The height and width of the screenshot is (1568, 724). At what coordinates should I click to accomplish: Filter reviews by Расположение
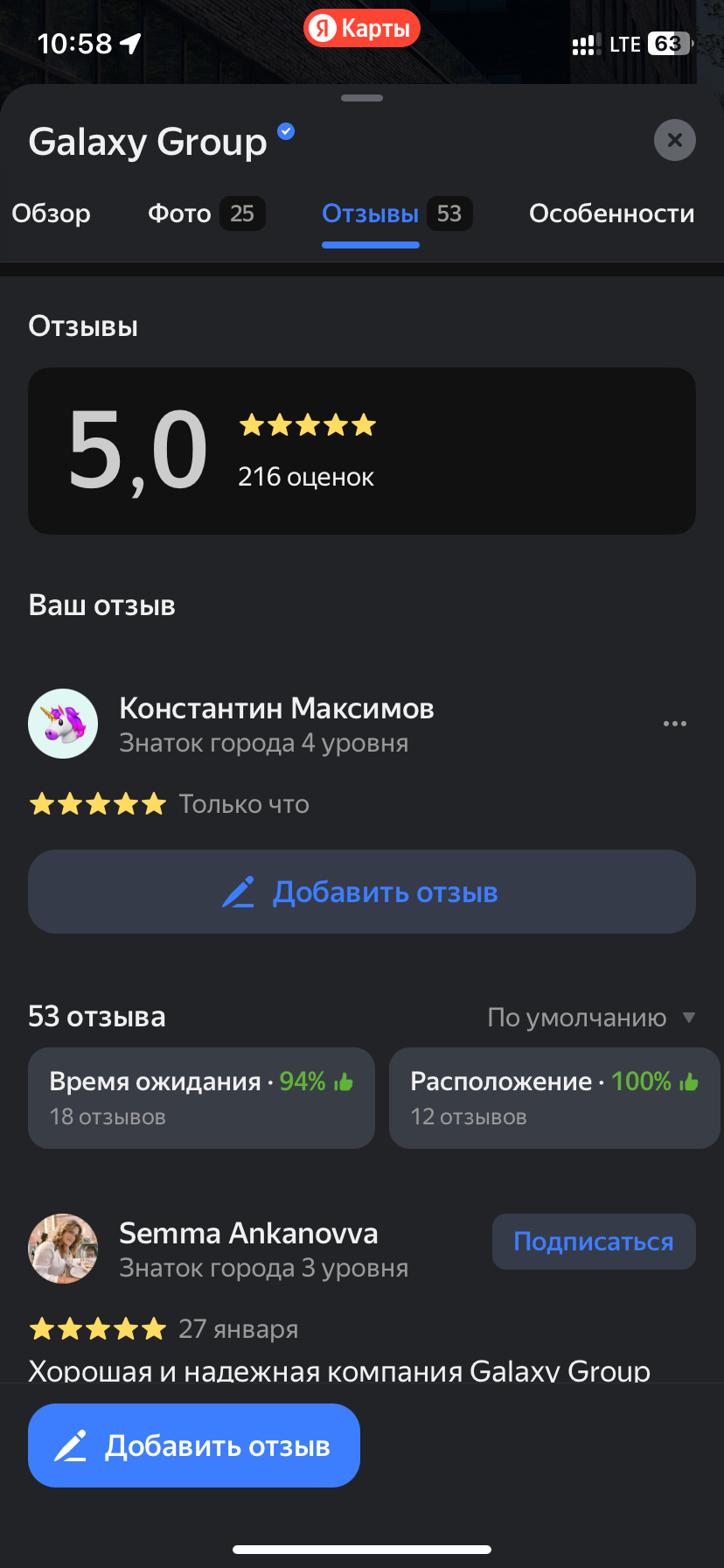554,1098
